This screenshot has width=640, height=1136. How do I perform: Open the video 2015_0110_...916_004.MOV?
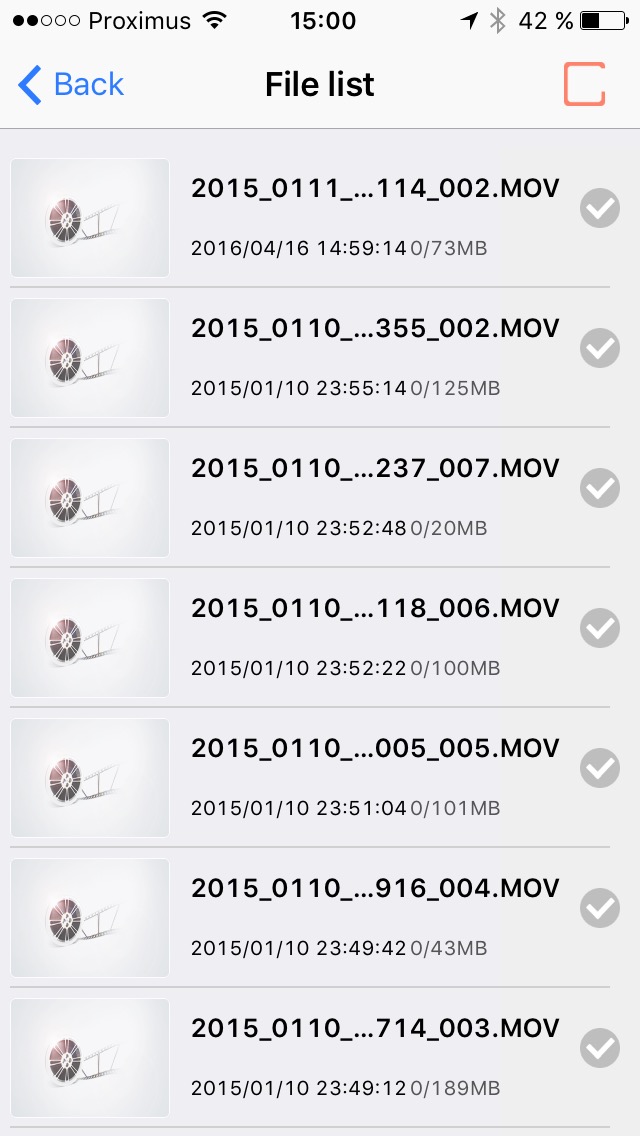(374, 889)
